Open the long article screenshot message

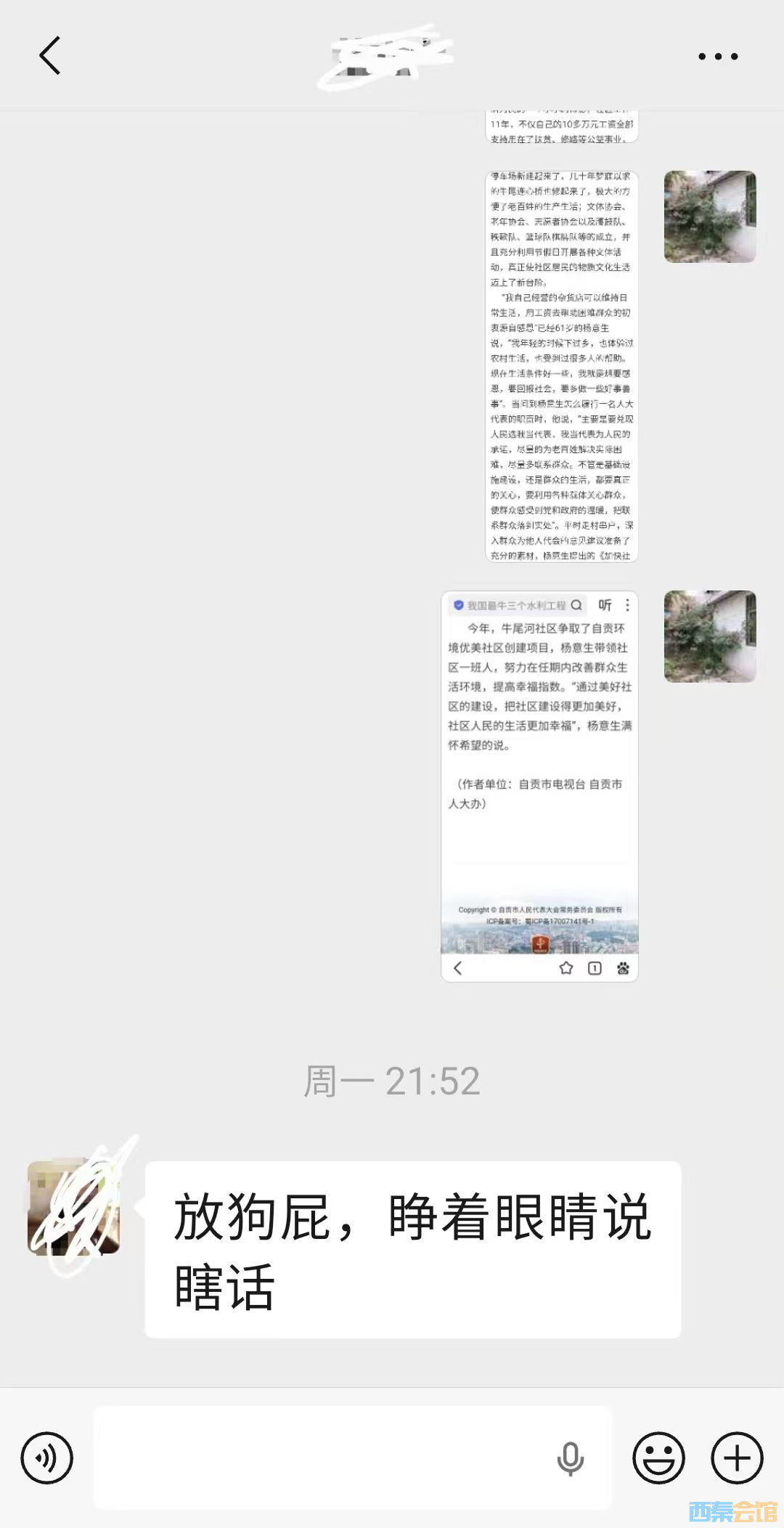point(561,366)
